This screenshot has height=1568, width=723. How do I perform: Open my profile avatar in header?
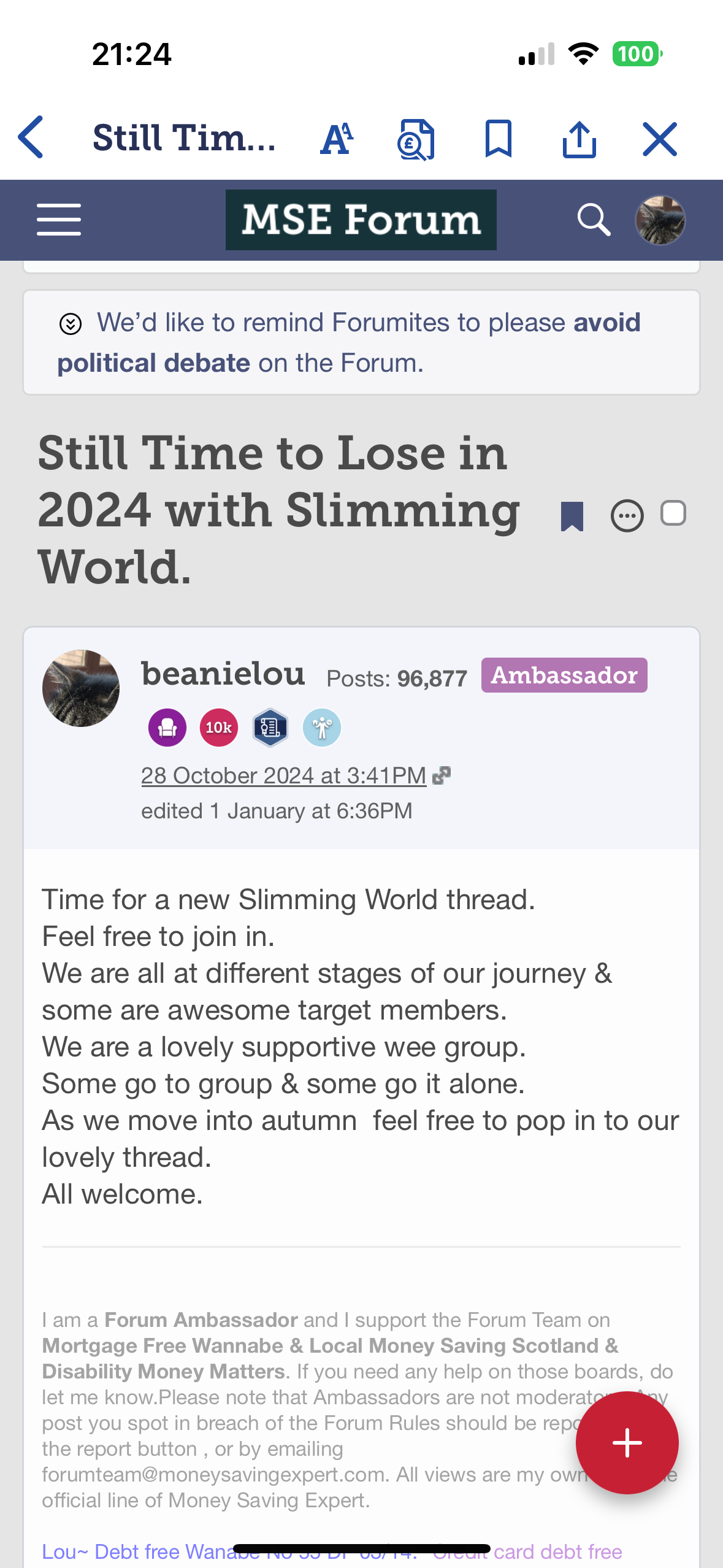(x=660, y=220)
